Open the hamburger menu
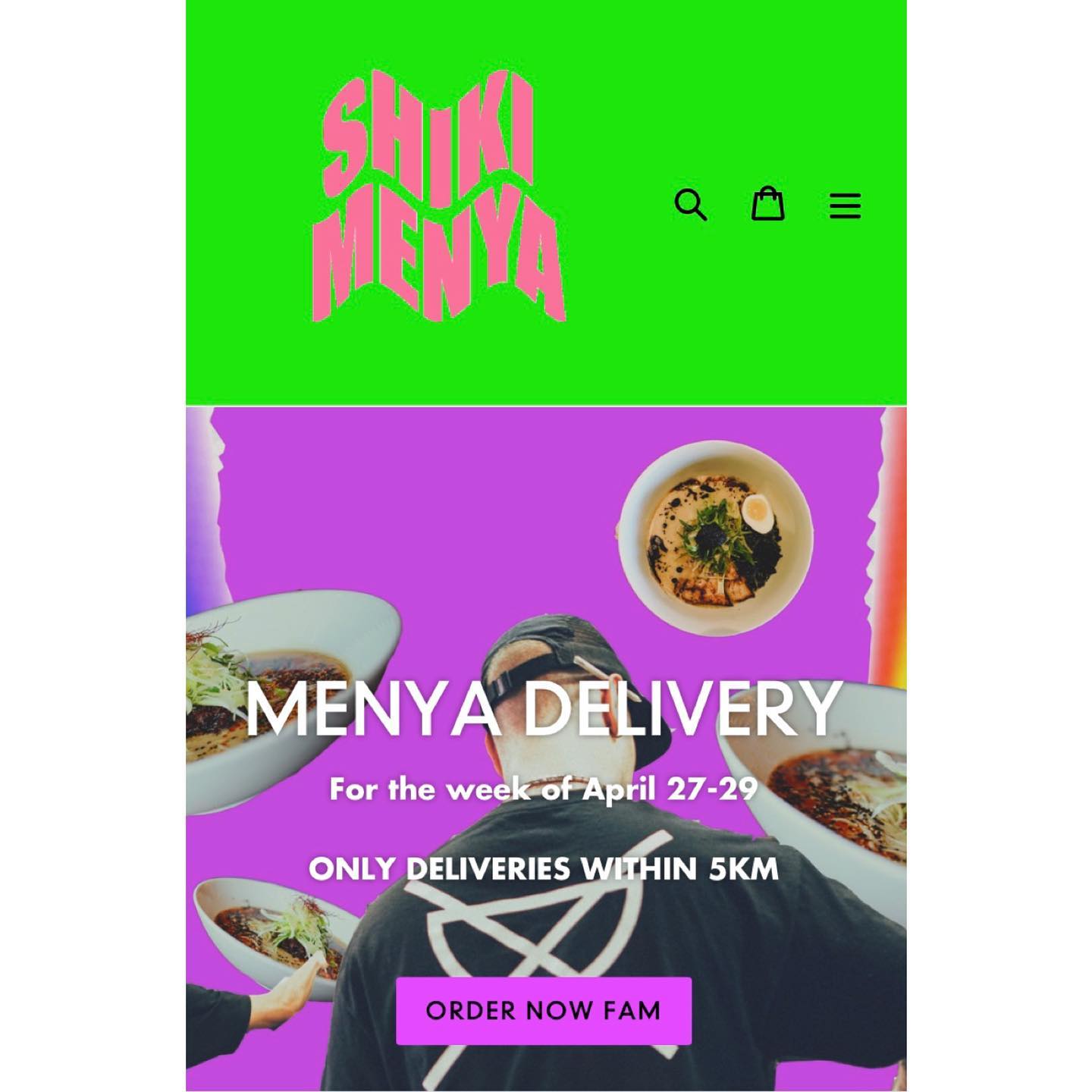 coord(845,205)
